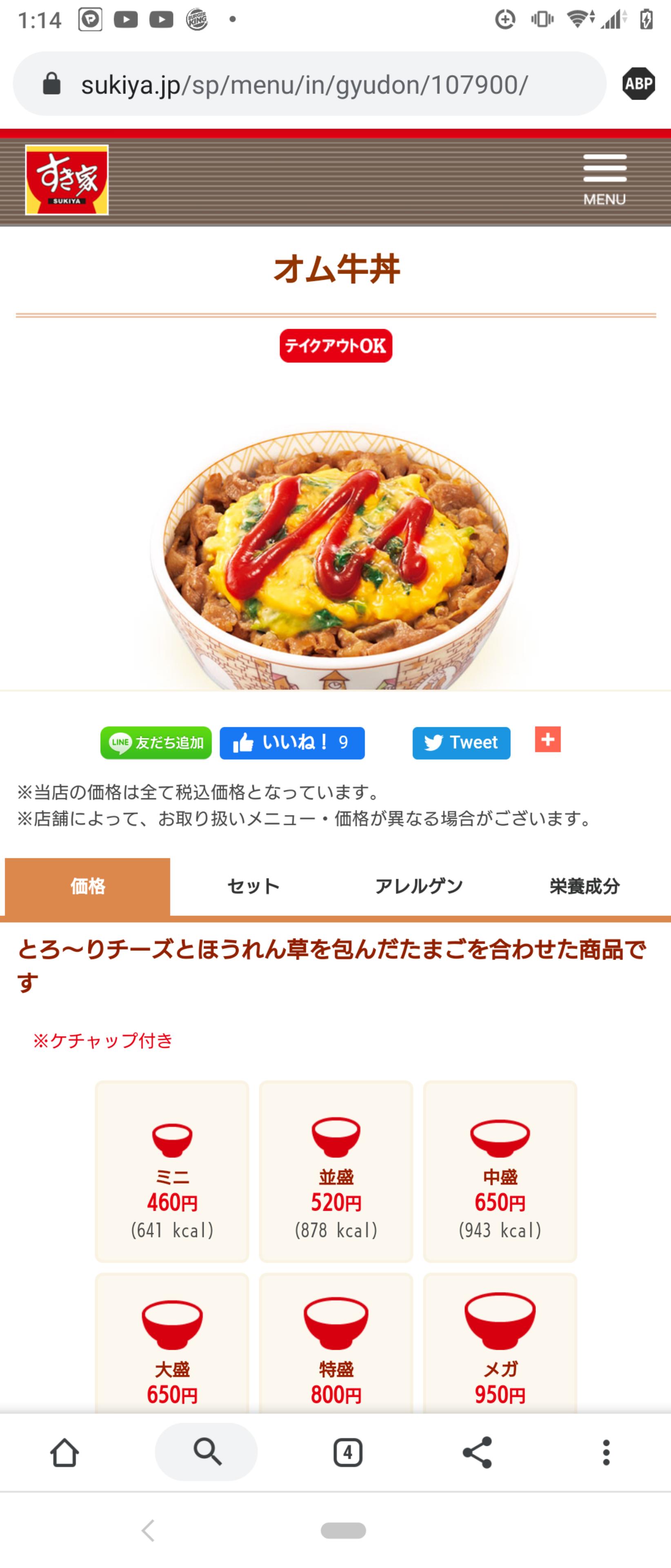
Task: Open the MENU hamburger button
Action: pos(604,179)
